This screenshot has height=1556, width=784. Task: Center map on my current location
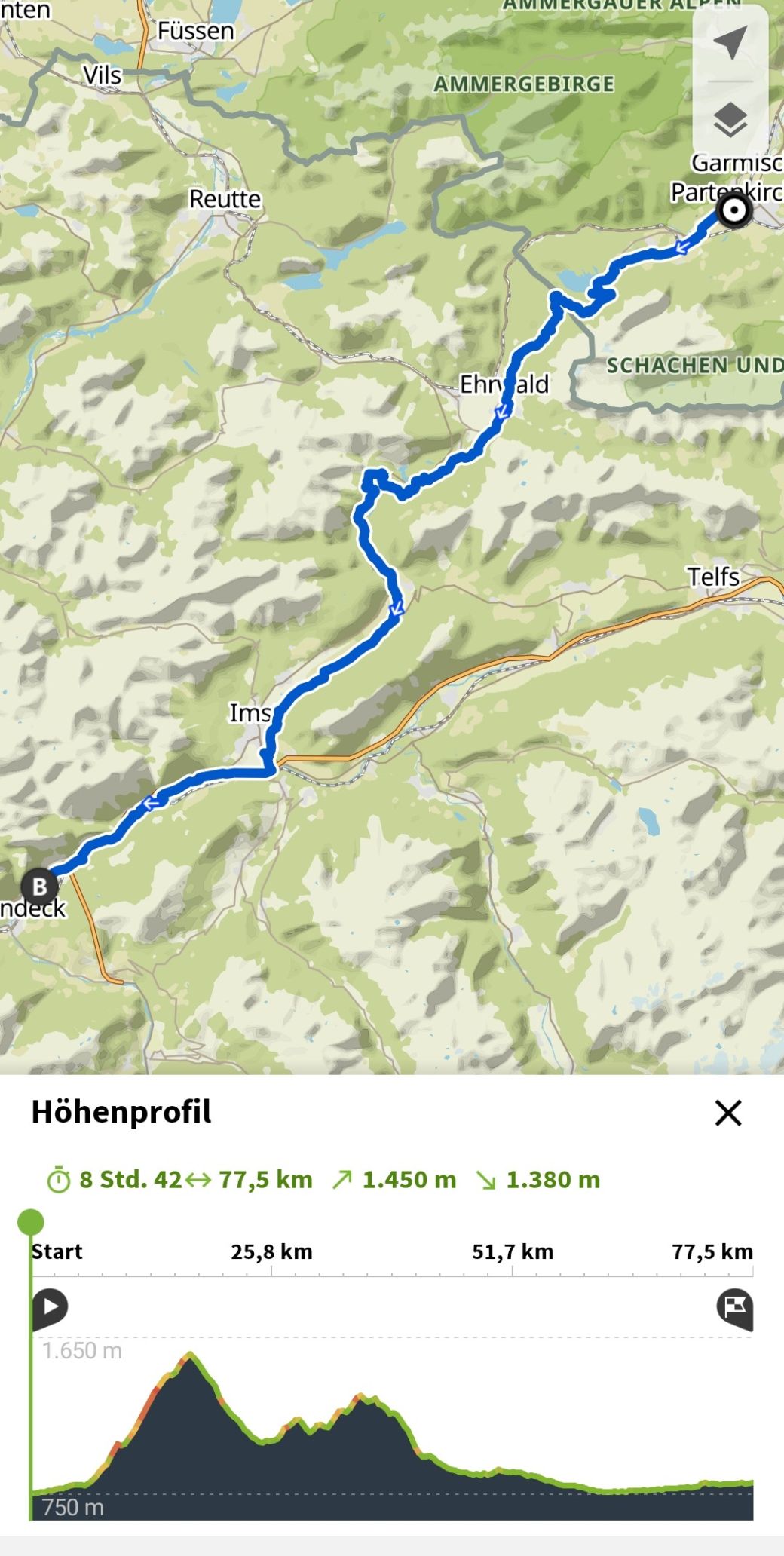click(x=730, y=42)
